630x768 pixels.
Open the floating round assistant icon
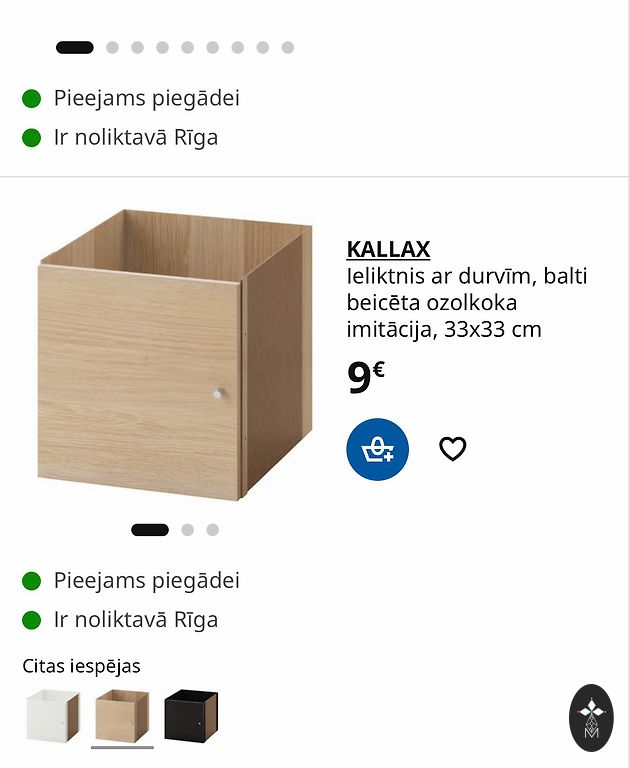pyautogui.click(x=591, y=718)
